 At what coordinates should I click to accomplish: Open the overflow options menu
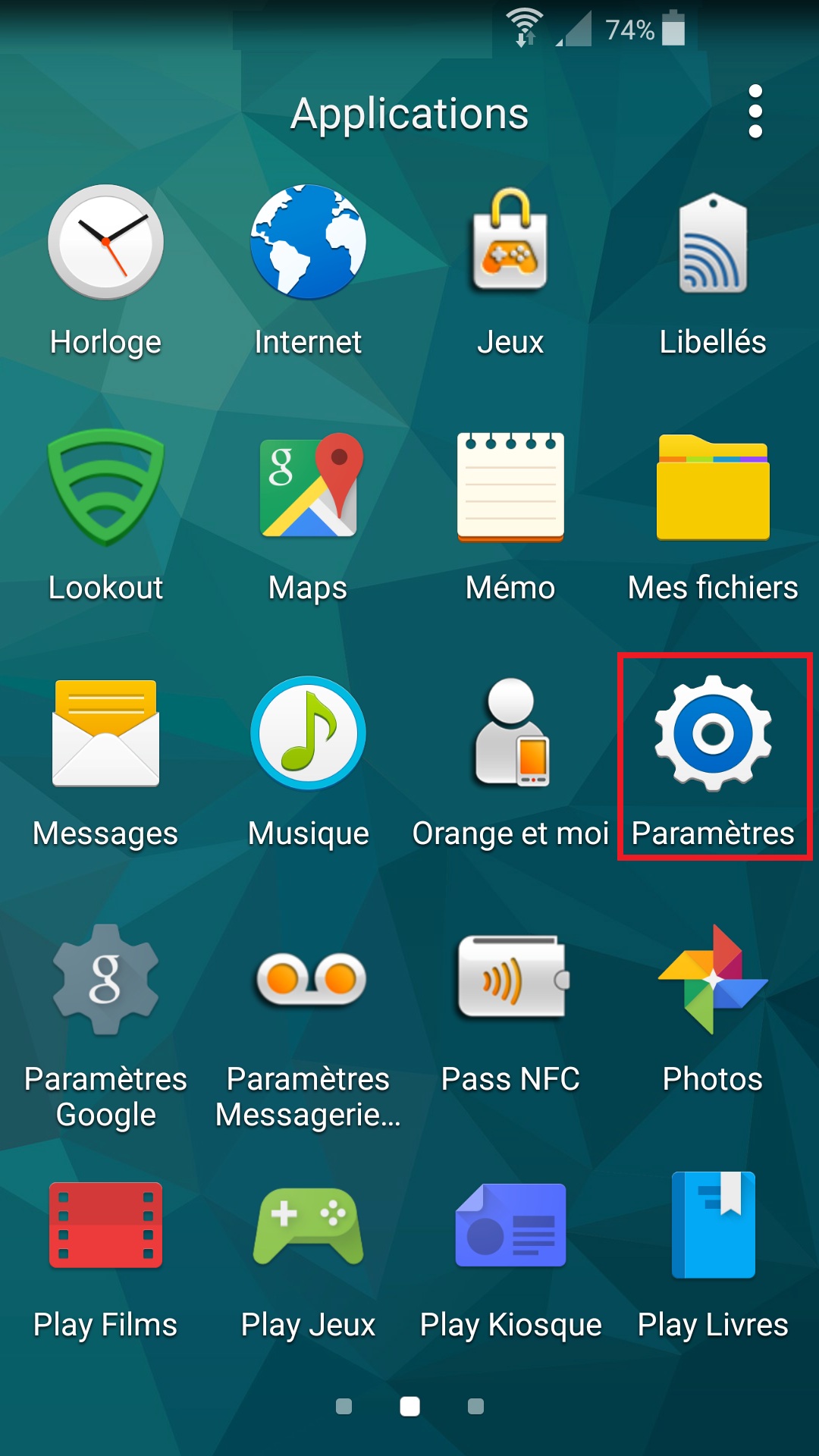[x=755, y=112]
